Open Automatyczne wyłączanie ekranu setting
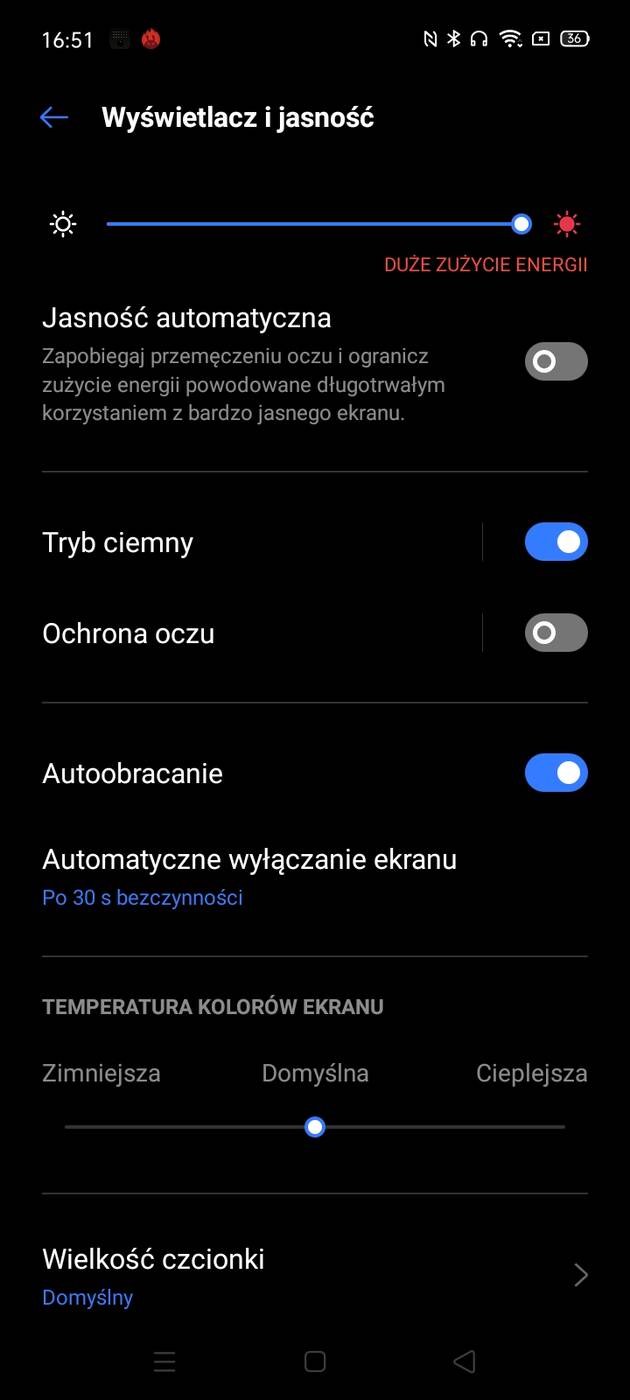 (x=250, y=876)
